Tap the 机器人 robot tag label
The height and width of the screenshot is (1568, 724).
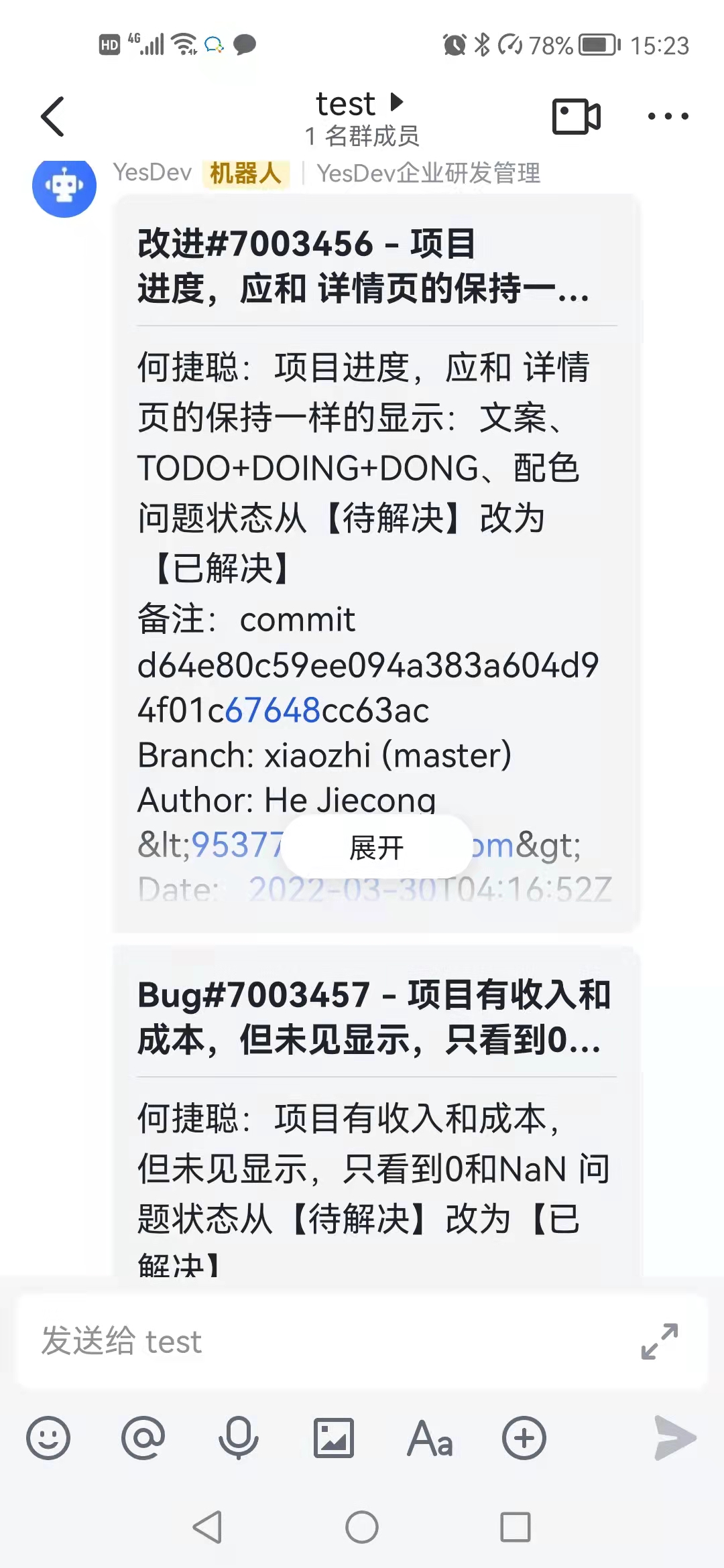click(x=246, y=173)
